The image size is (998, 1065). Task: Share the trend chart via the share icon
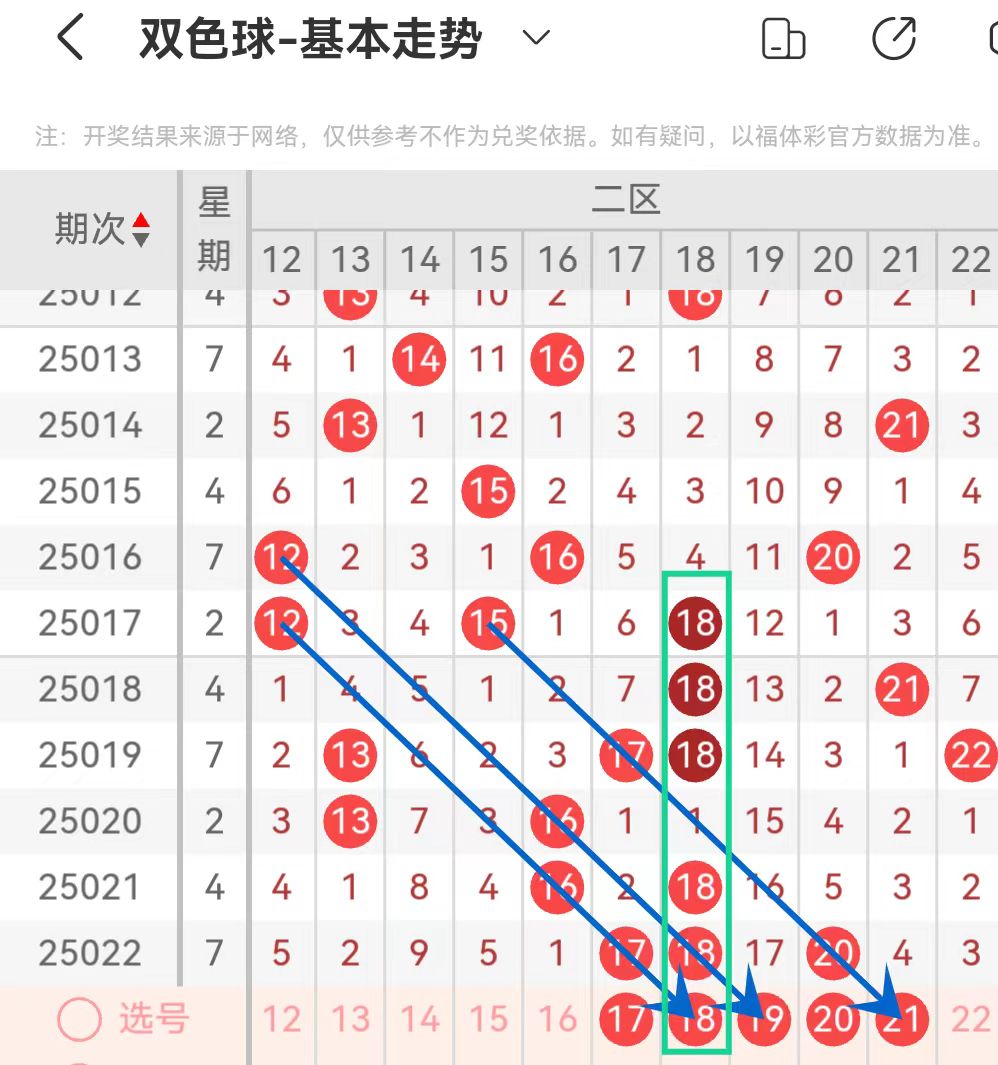894,39
